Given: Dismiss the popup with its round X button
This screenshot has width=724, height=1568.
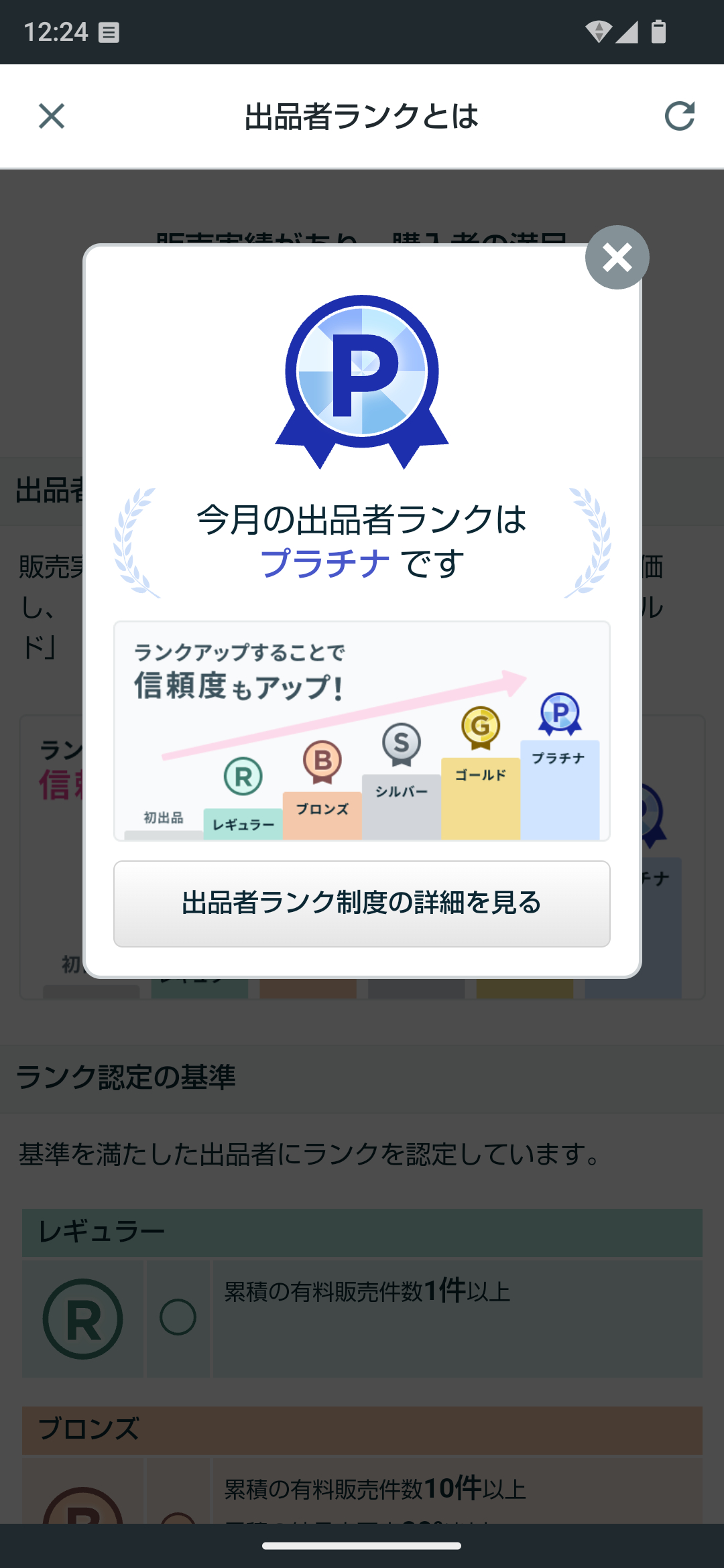Looking at the screenshot, I should coord(617,257).
